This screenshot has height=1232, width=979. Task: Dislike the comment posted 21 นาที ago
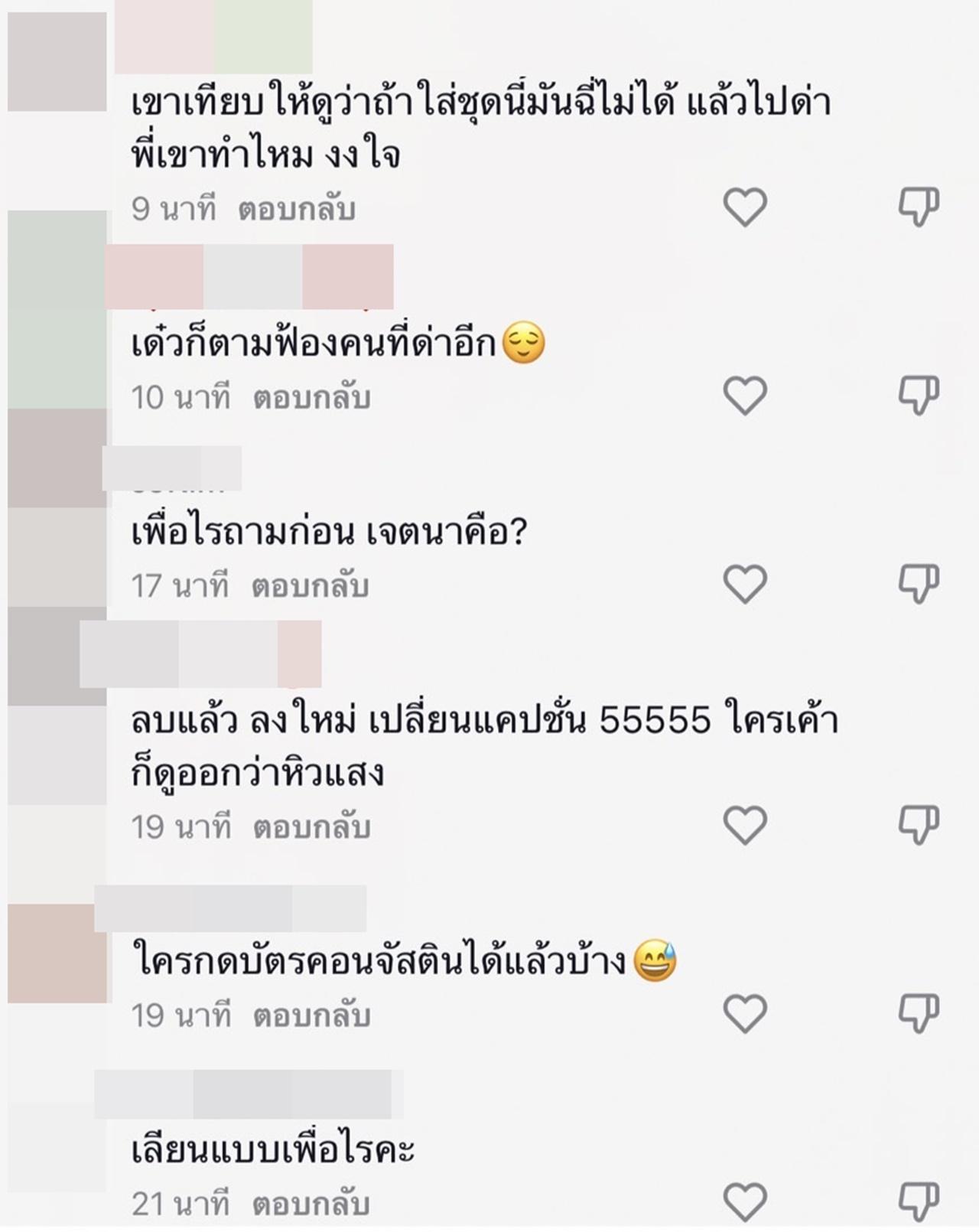click(918, 1202)
